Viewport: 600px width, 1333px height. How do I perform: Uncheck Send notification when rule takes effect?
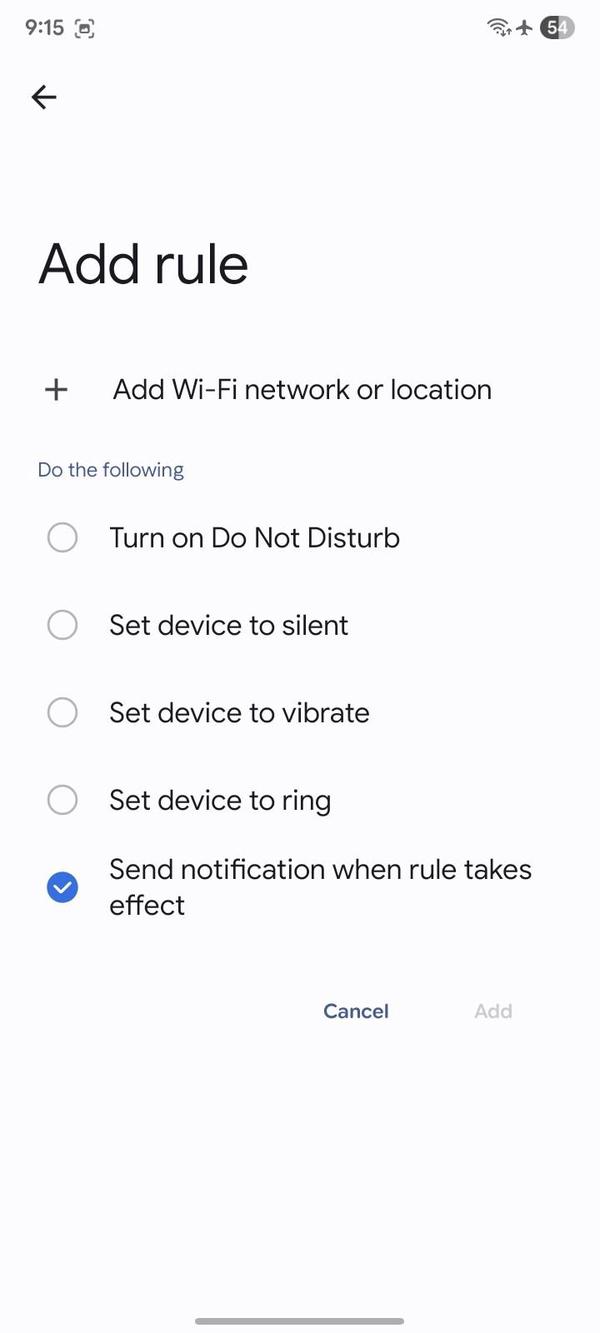(62, 887)
